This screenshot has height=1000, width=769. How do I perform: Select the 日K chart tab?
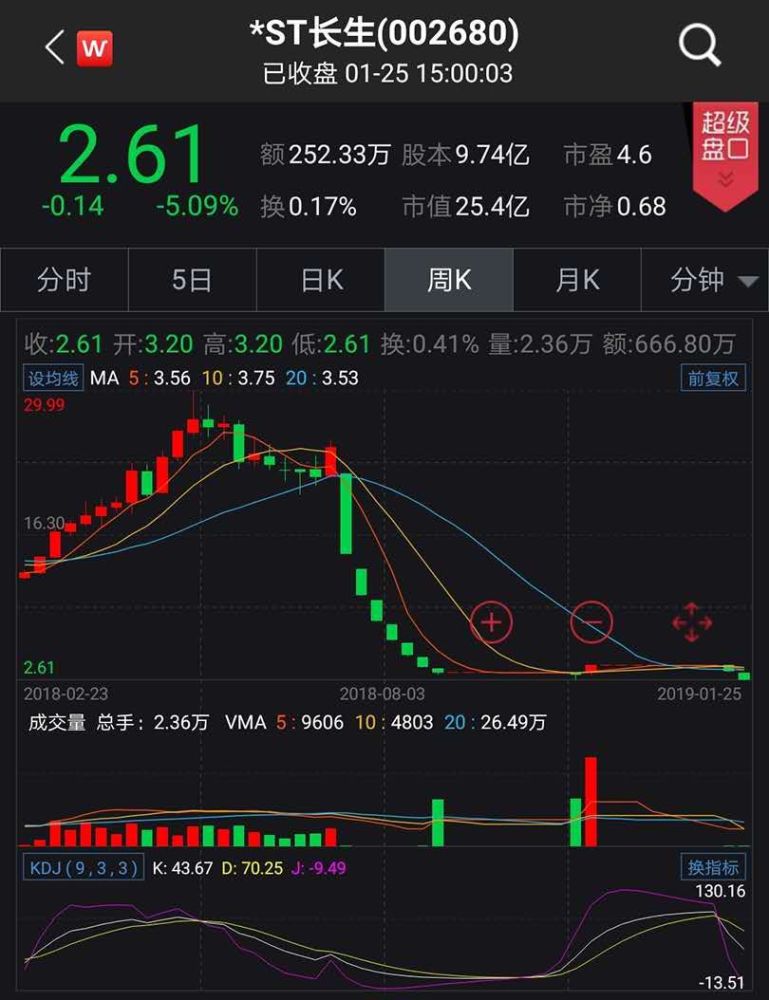(x=321, y=280)
